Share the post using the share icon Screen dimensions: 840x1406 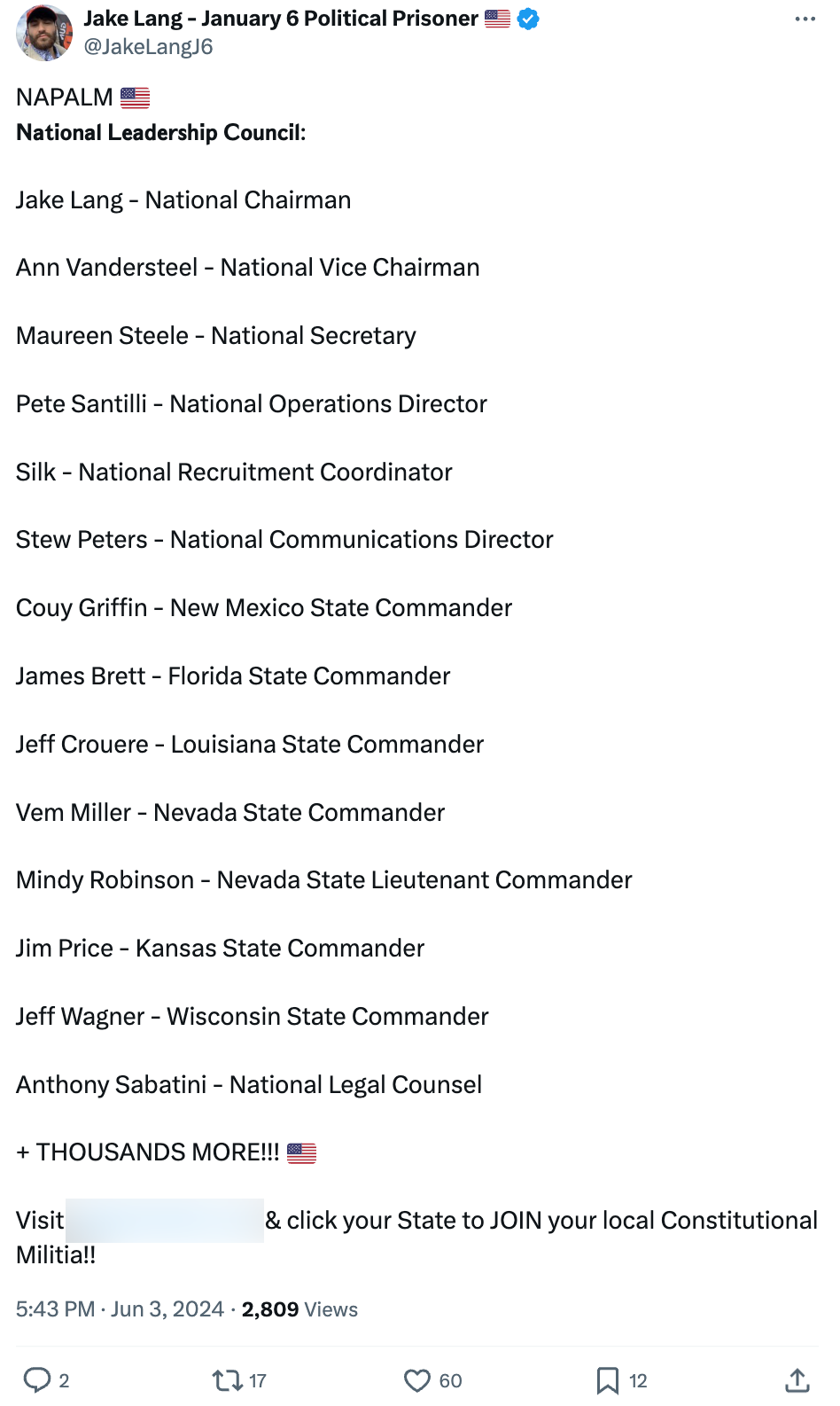[x=797, y=1379]
